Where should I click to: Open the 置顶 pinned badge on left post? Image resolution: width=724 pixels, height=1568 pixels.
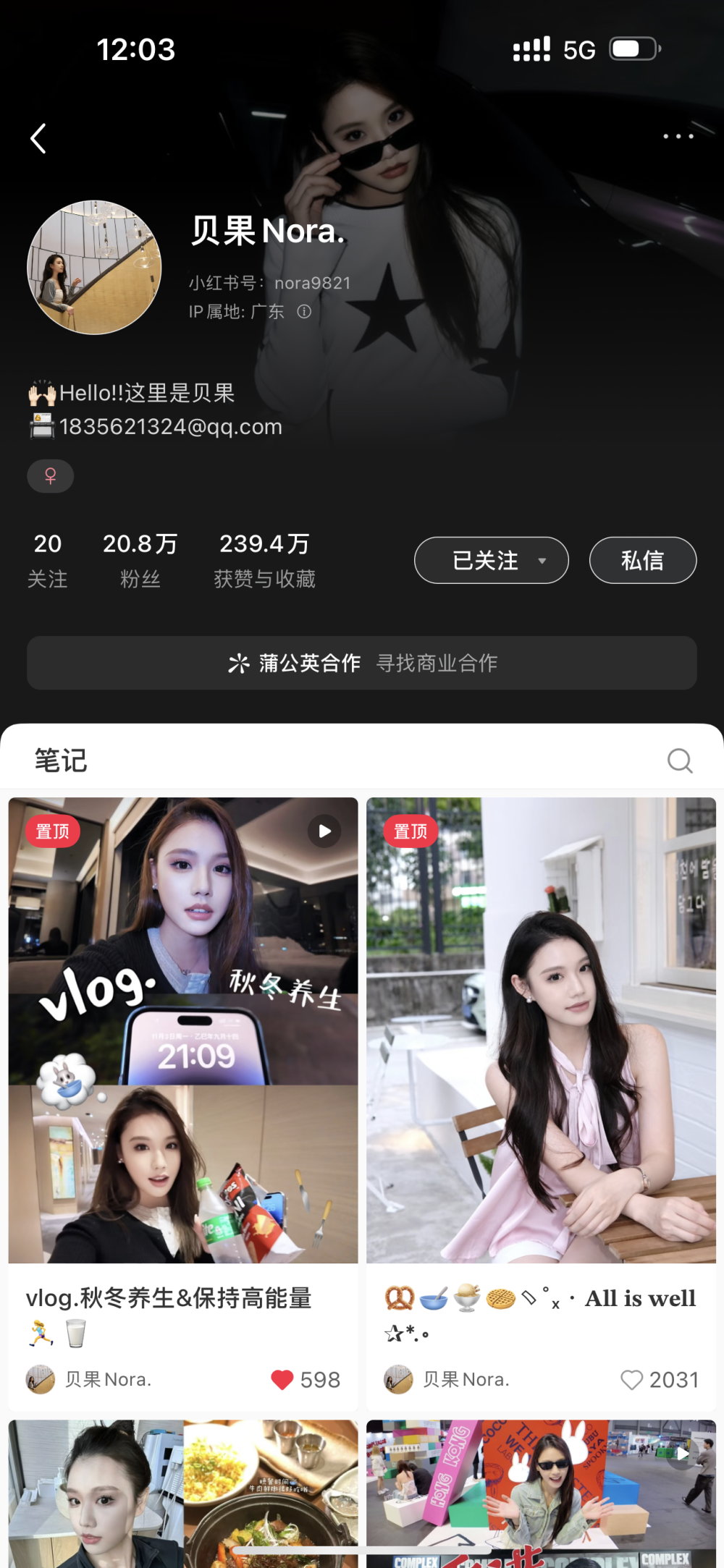pyautogui.click(x=52, y=831)
